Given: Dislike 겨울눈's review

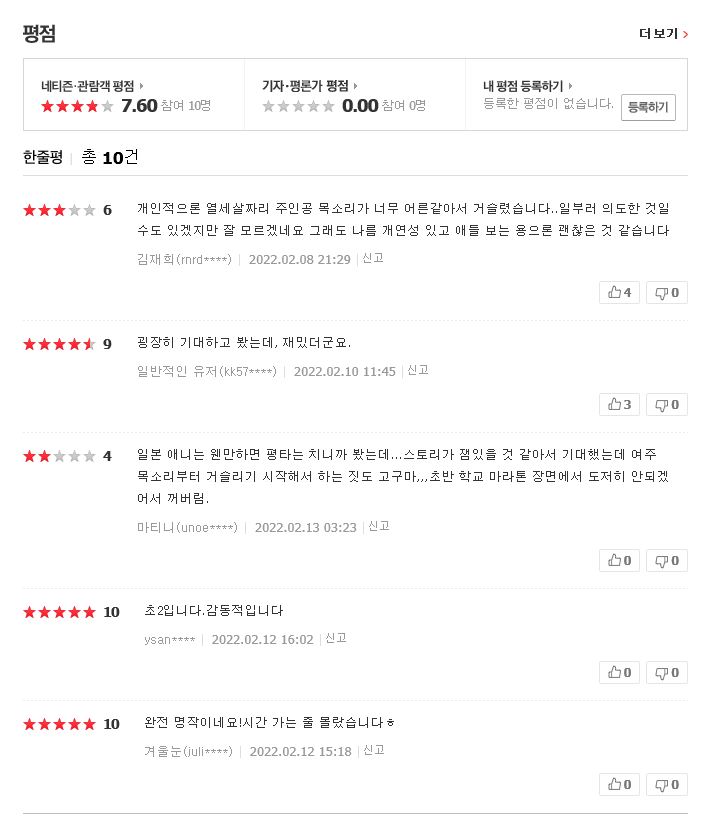Looking at the screenshot, I should tap(667, 785).
